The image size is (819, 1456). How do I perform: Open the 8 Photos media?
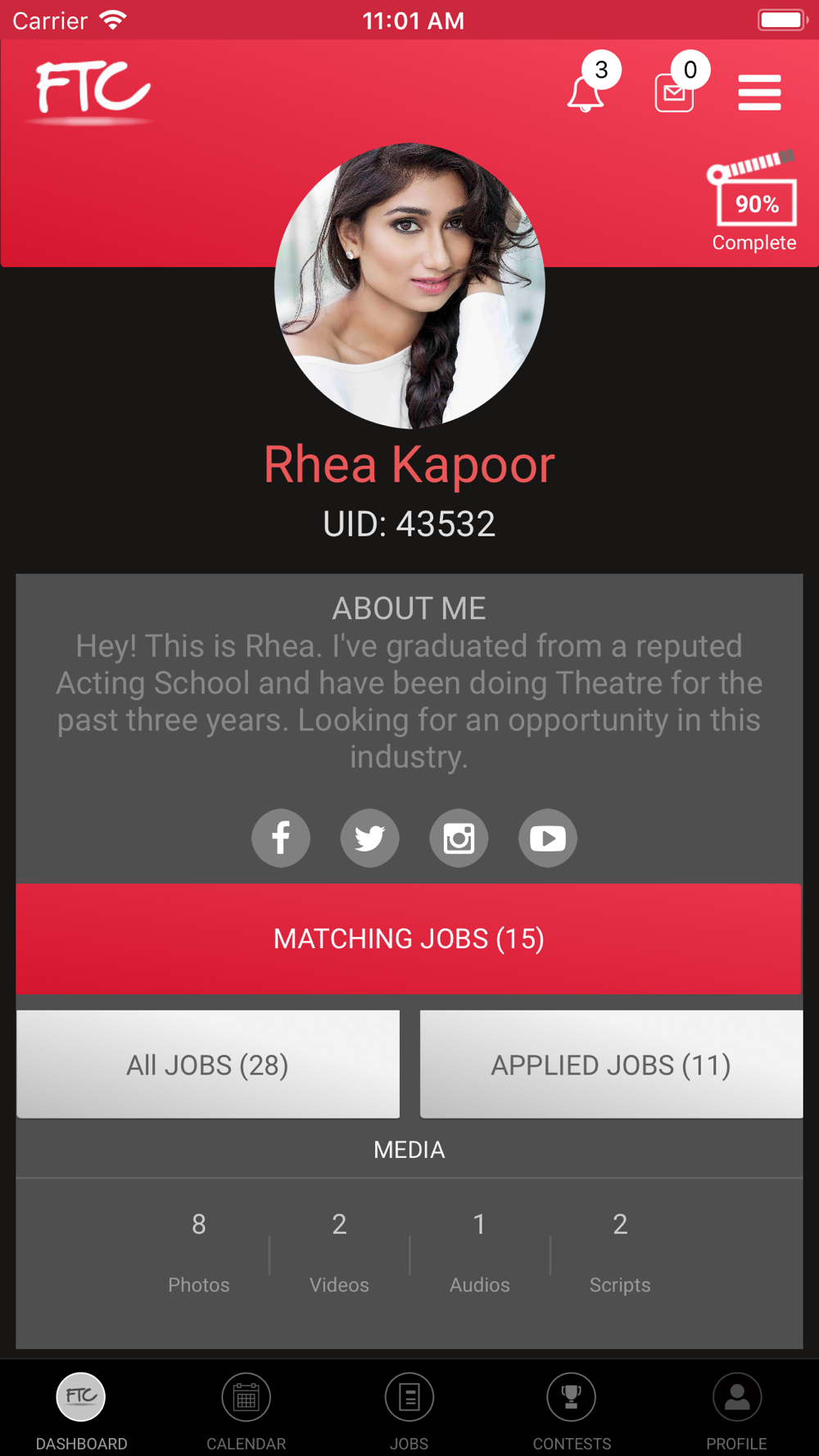pyautogui.click(x=199, y=1253)
